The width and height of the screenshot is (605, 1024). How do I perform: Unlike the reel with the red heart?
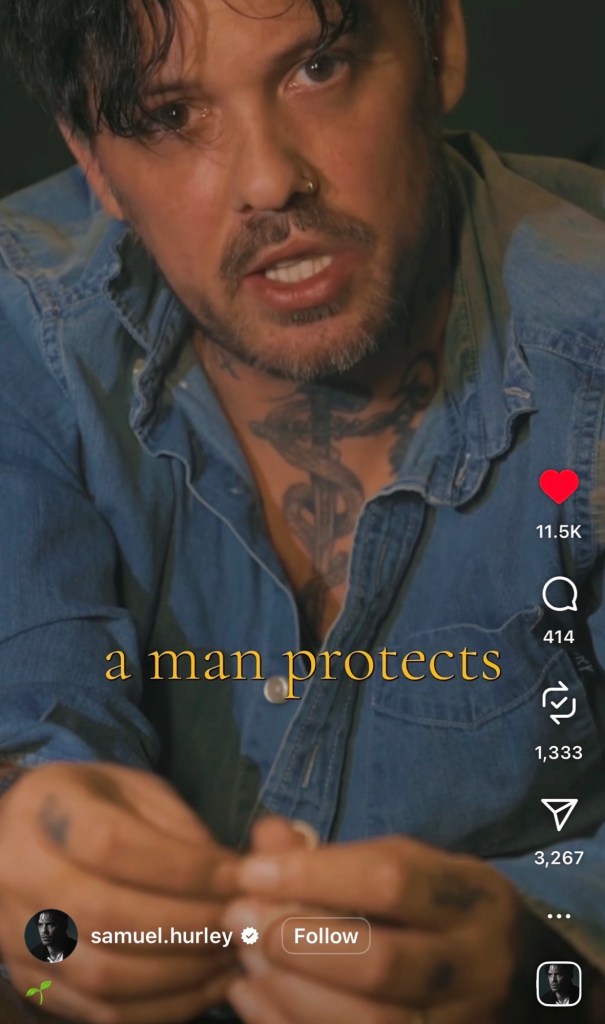click(x=558, y=487)
